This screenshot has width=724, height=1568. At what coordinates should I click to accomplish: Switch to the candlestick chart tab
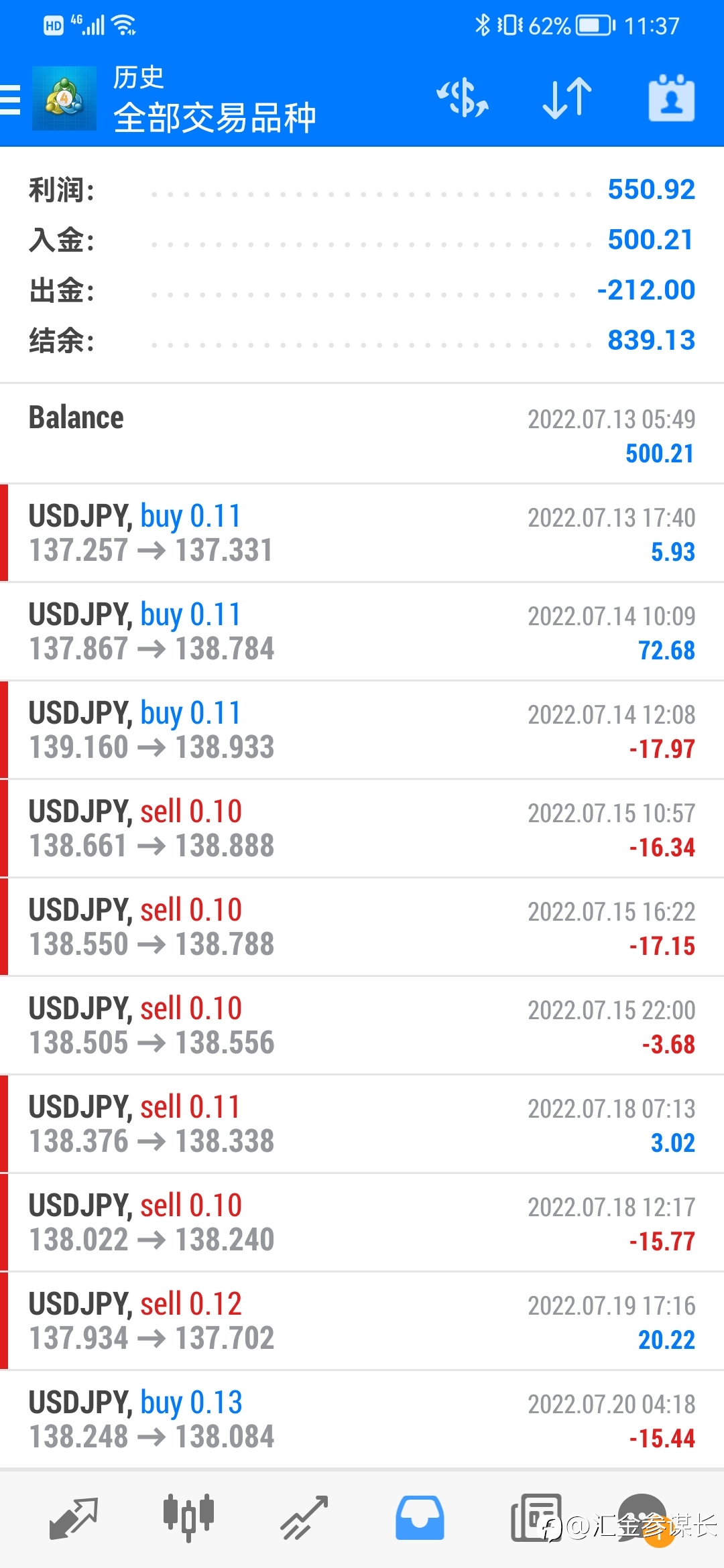(188, 1518)
